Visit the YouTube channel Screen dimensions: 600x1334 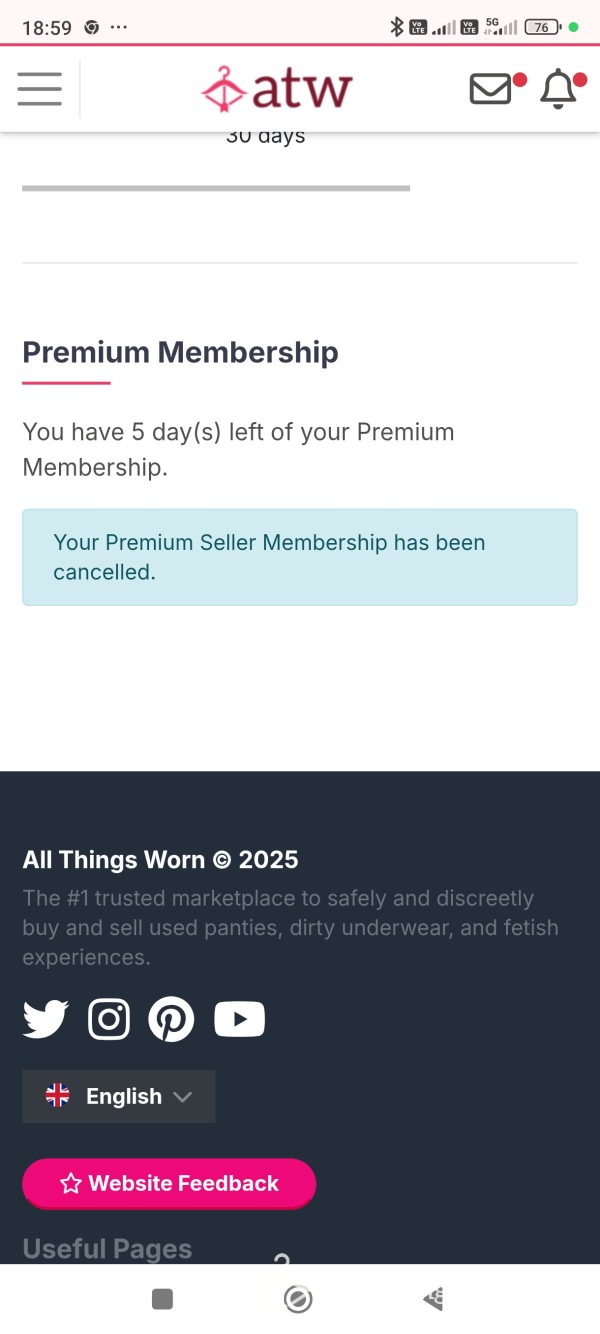click(x=240, y=1019)
